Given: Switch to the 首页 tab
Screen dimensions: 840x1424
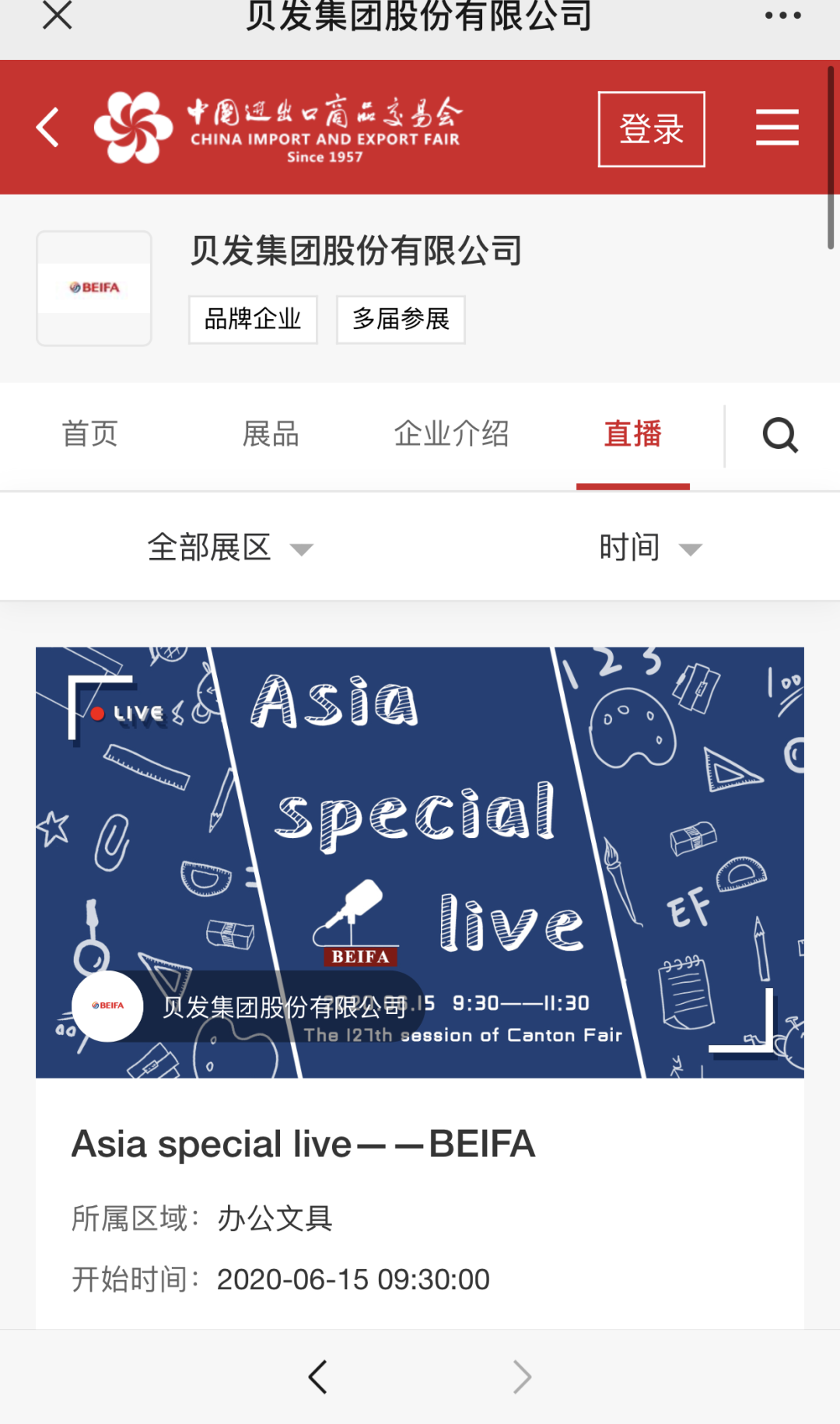Looking at the screenshot, I should point(90,434).
